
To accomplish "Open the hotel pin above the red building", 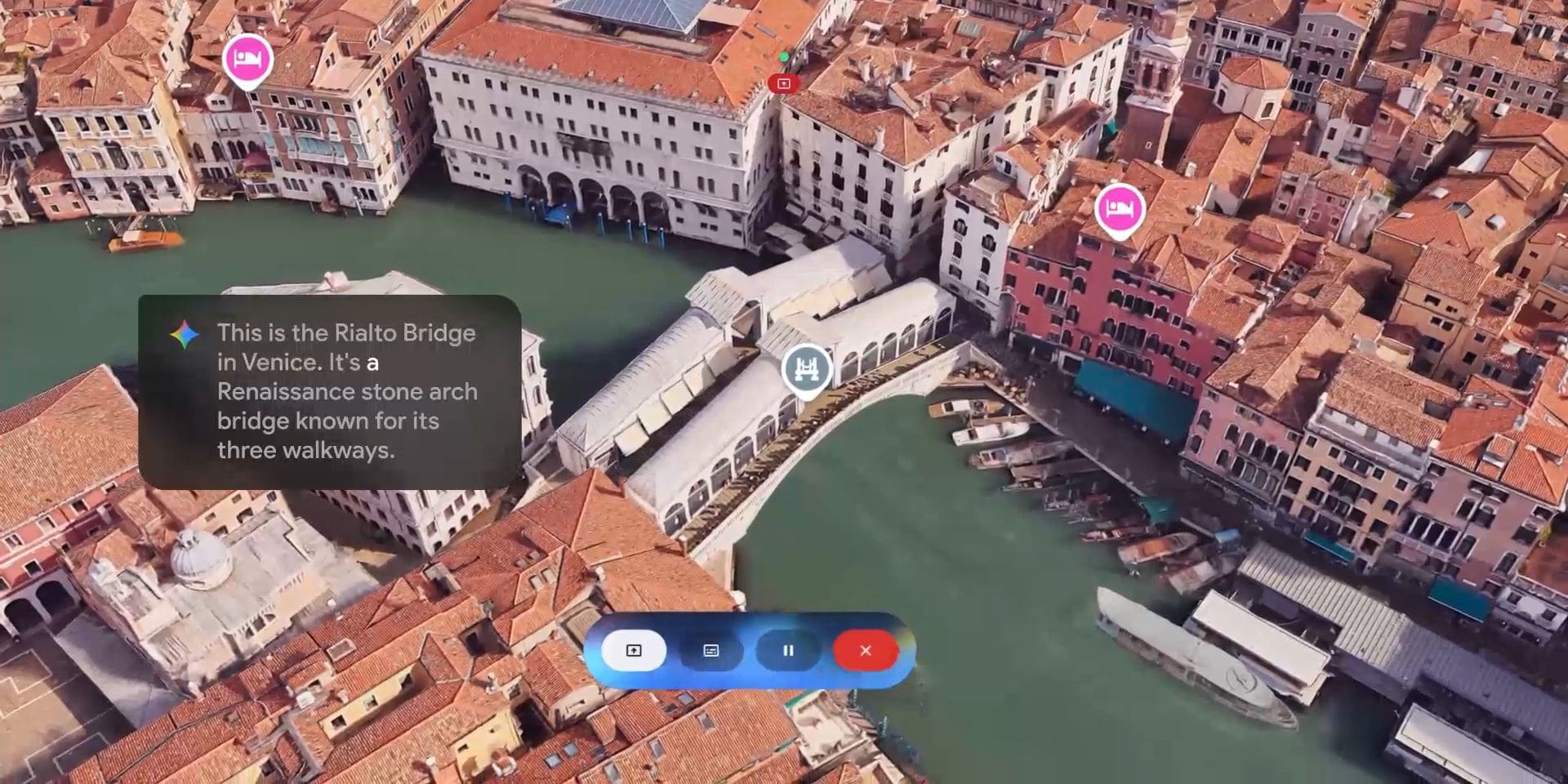I will pyautogui.click(x=1119, y=209).
